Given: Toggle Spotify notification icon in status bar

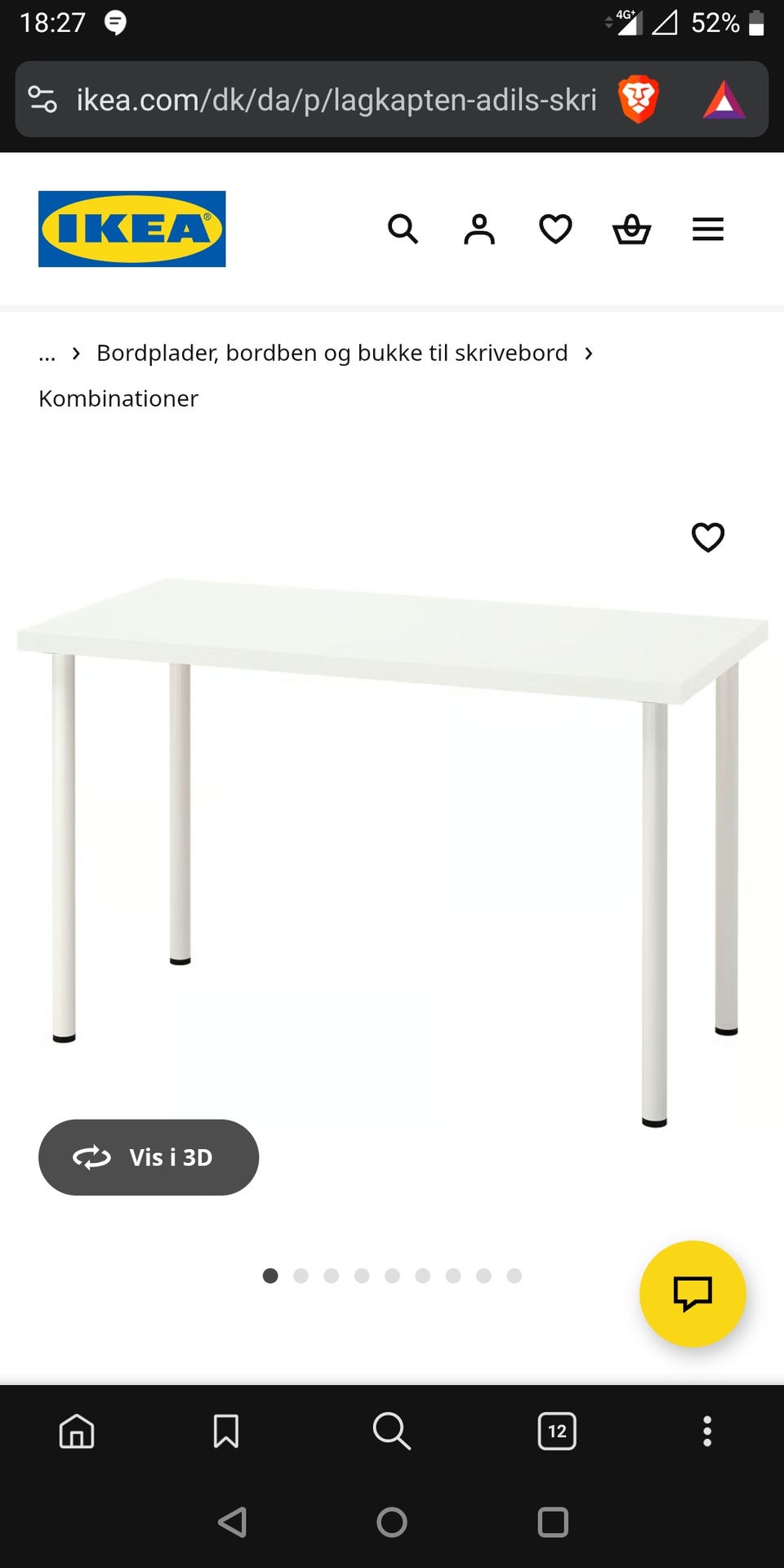Looking at the screenshot, I should (115, 22).
